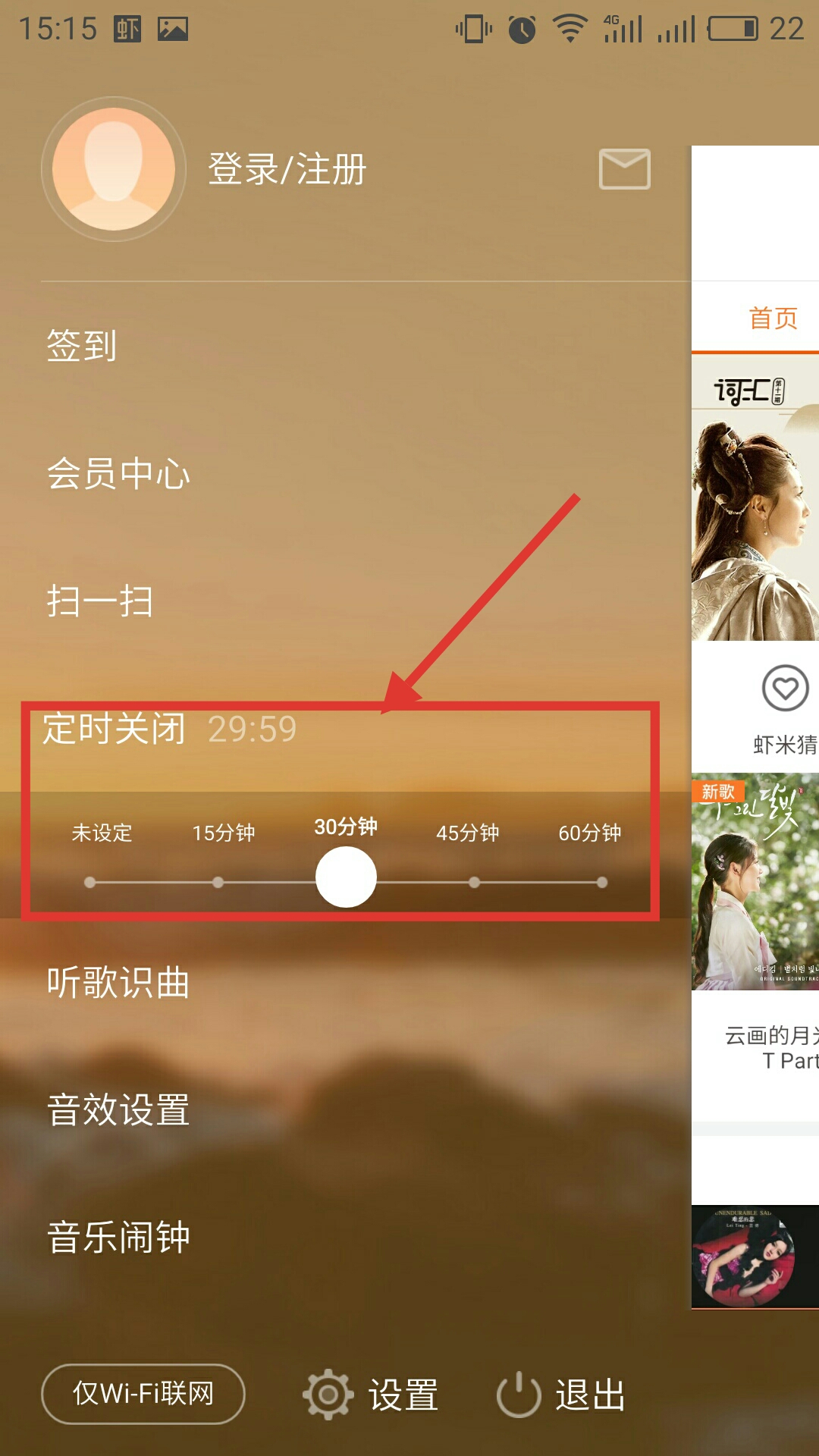Toggle 仅Wi-Fi联网 option
Image resolution: width=819 pixels, height=1456 pixels.
[143, 1394]
